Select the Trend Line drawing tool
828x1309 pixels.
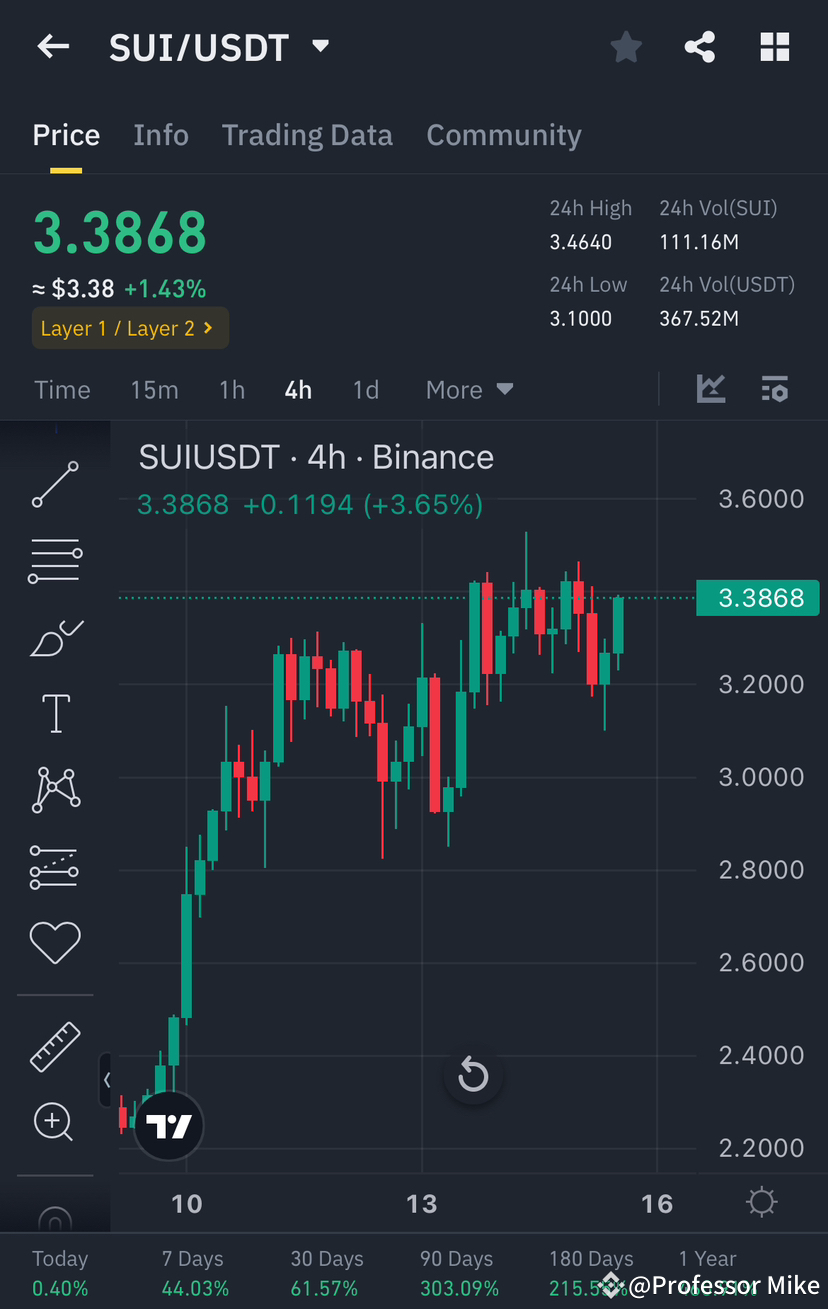point(55,483)
